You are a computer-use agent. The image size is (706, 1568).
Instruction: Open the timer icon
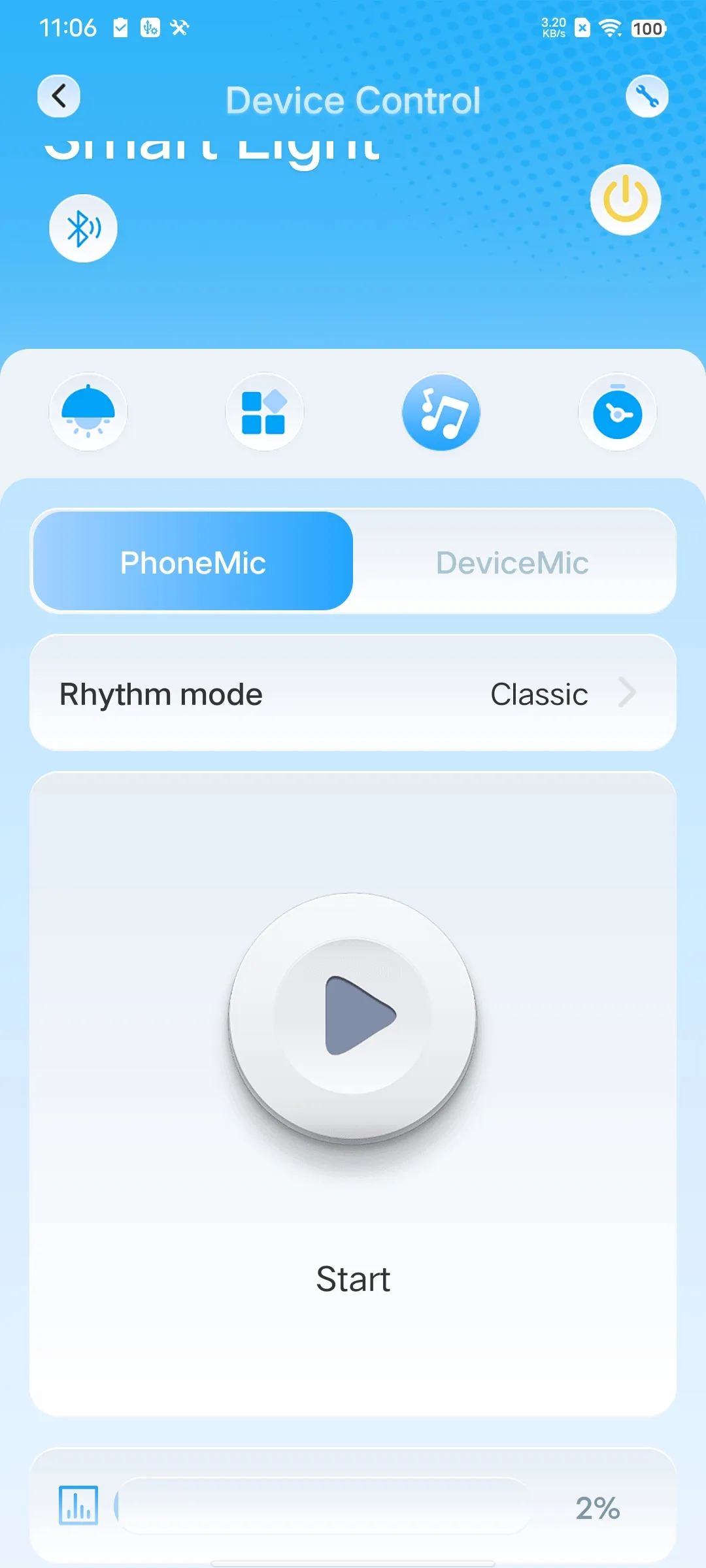click(616, 412)
